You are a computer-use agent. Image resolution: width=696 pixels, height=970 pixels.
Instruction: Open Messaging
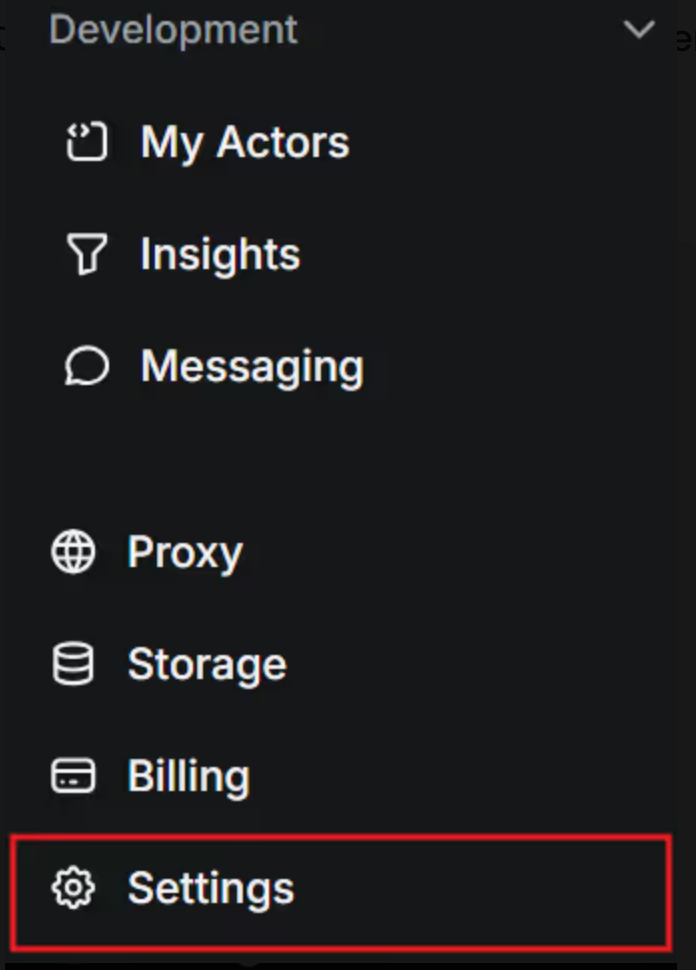pos(251,367)
